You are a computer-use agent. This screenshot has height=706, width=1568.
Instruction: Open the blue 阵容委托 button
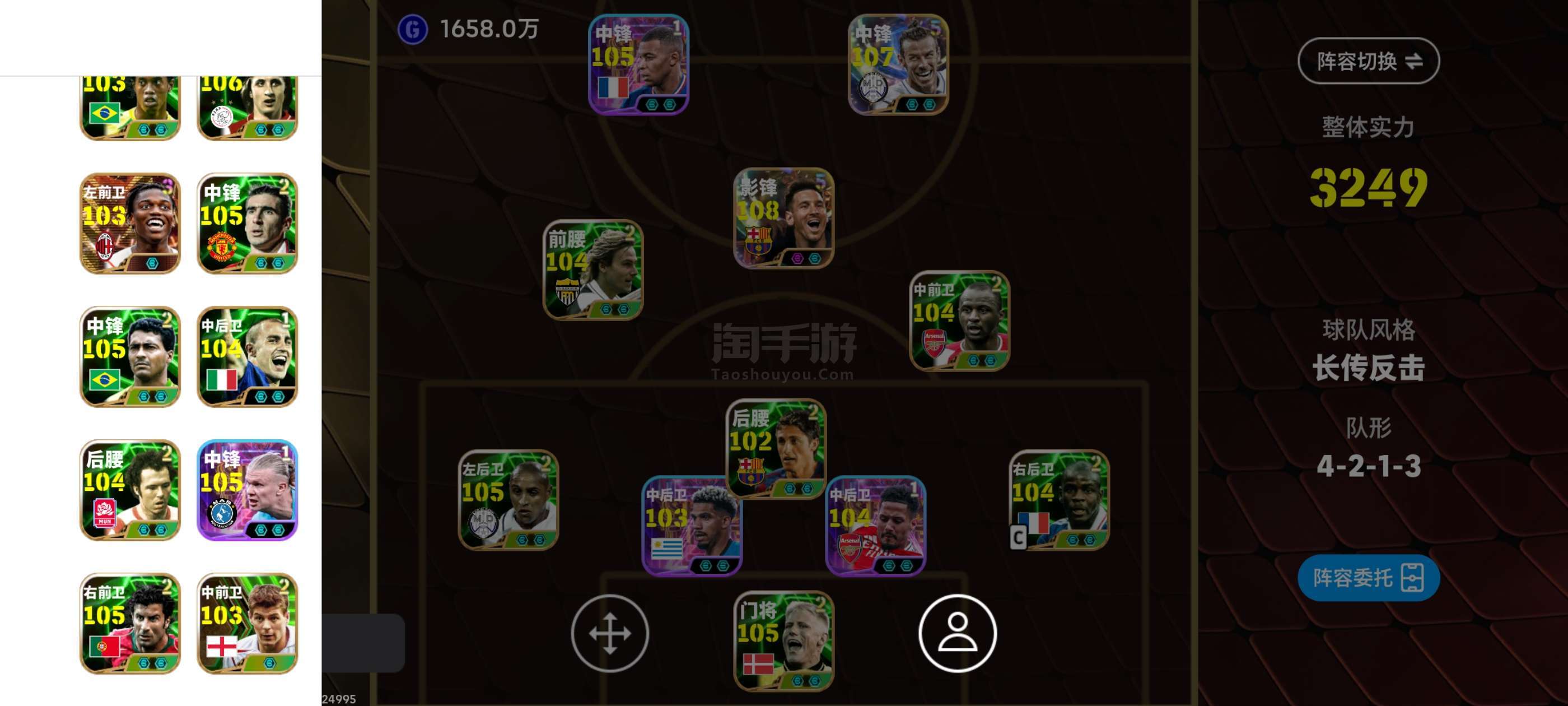1368,578
